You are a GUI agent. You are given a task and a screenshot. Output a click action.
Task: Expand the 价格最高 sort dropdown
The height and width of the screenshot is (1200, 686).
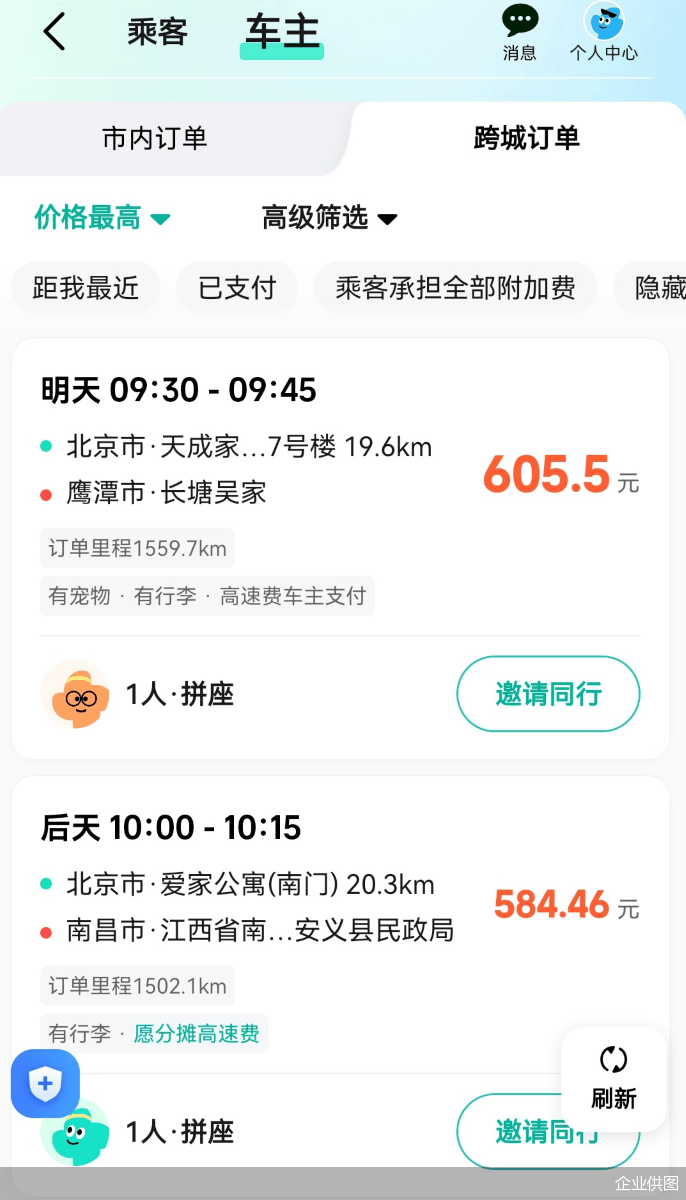coord(103,218)
